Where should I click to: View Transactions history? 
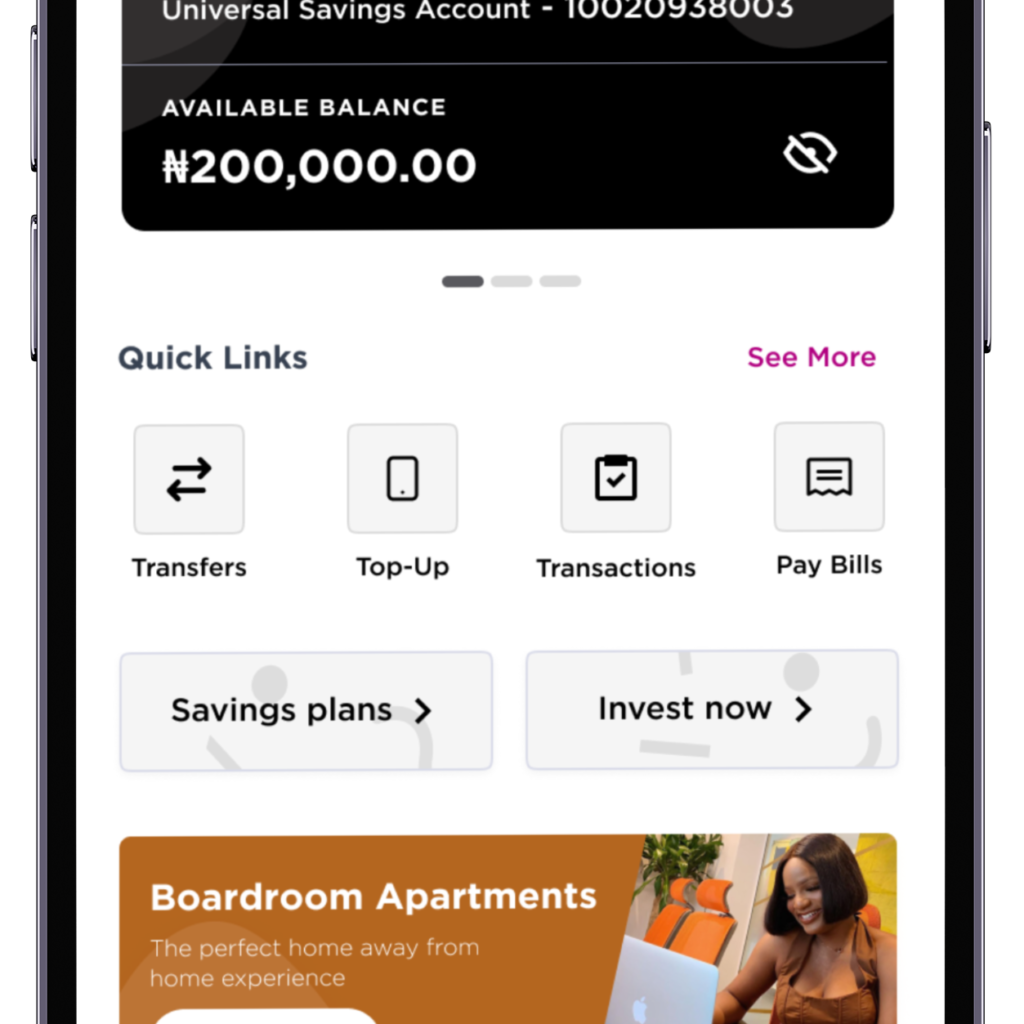click(x=615, y=478)
